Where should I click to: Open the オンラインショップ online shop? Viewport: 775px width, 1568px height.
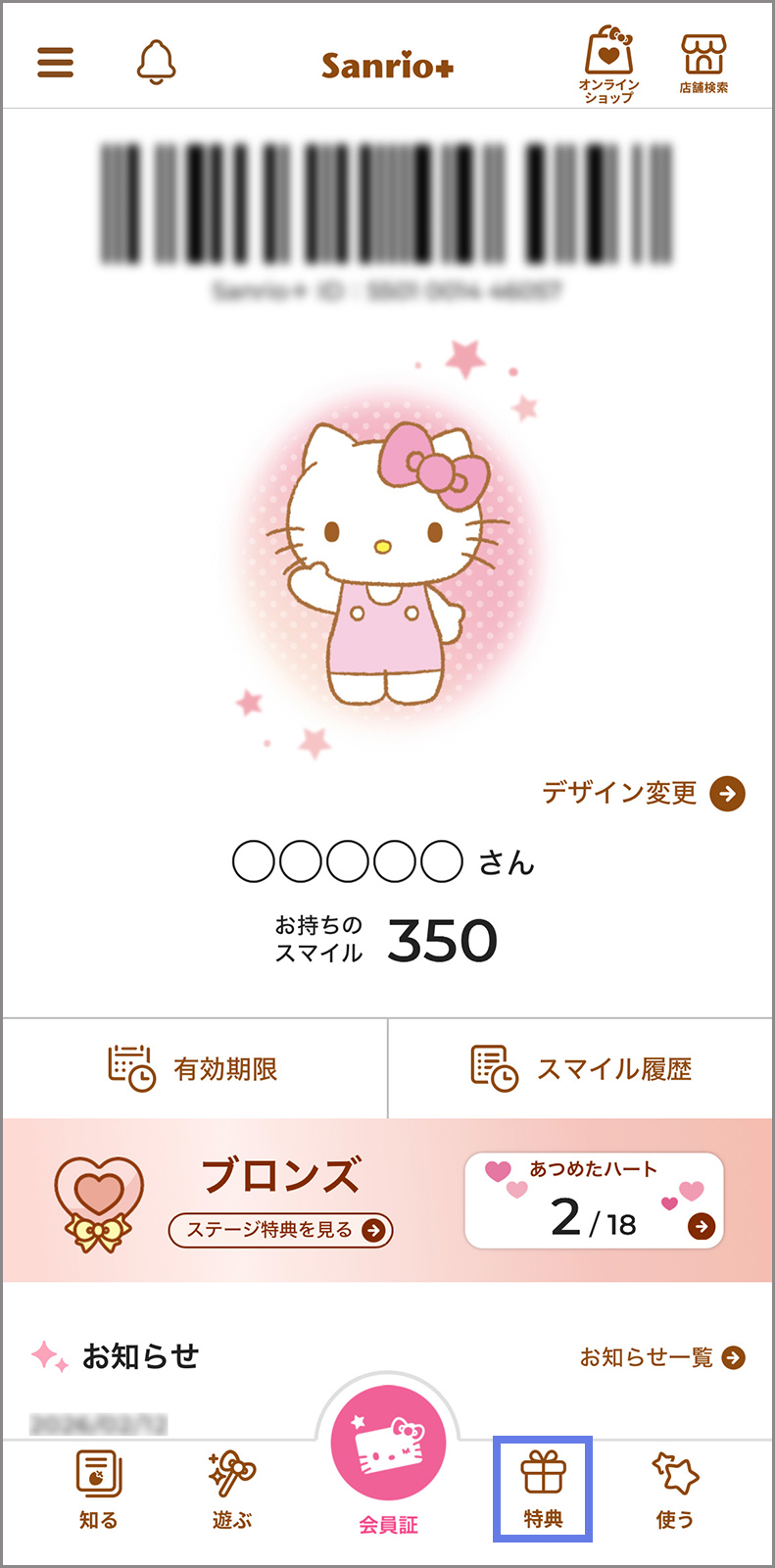coord(608,65)
